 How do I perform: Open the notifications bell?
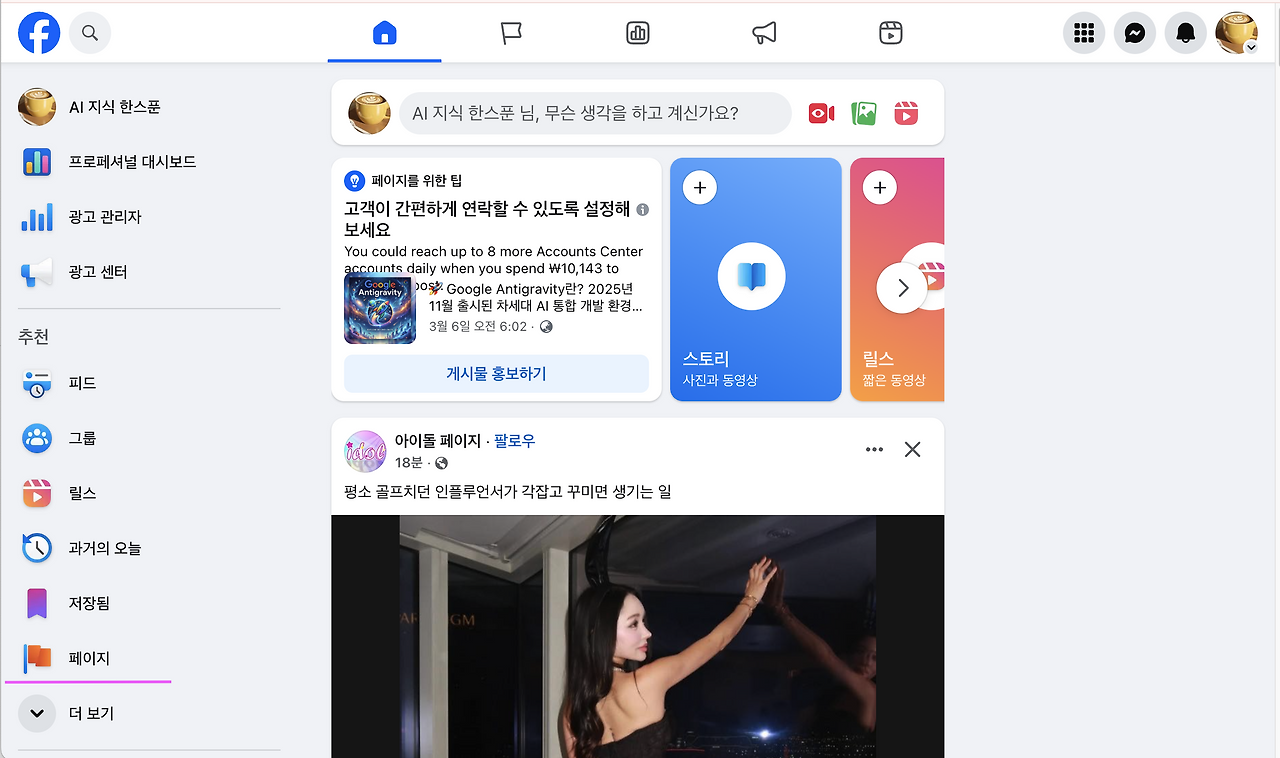[1185, 33]
